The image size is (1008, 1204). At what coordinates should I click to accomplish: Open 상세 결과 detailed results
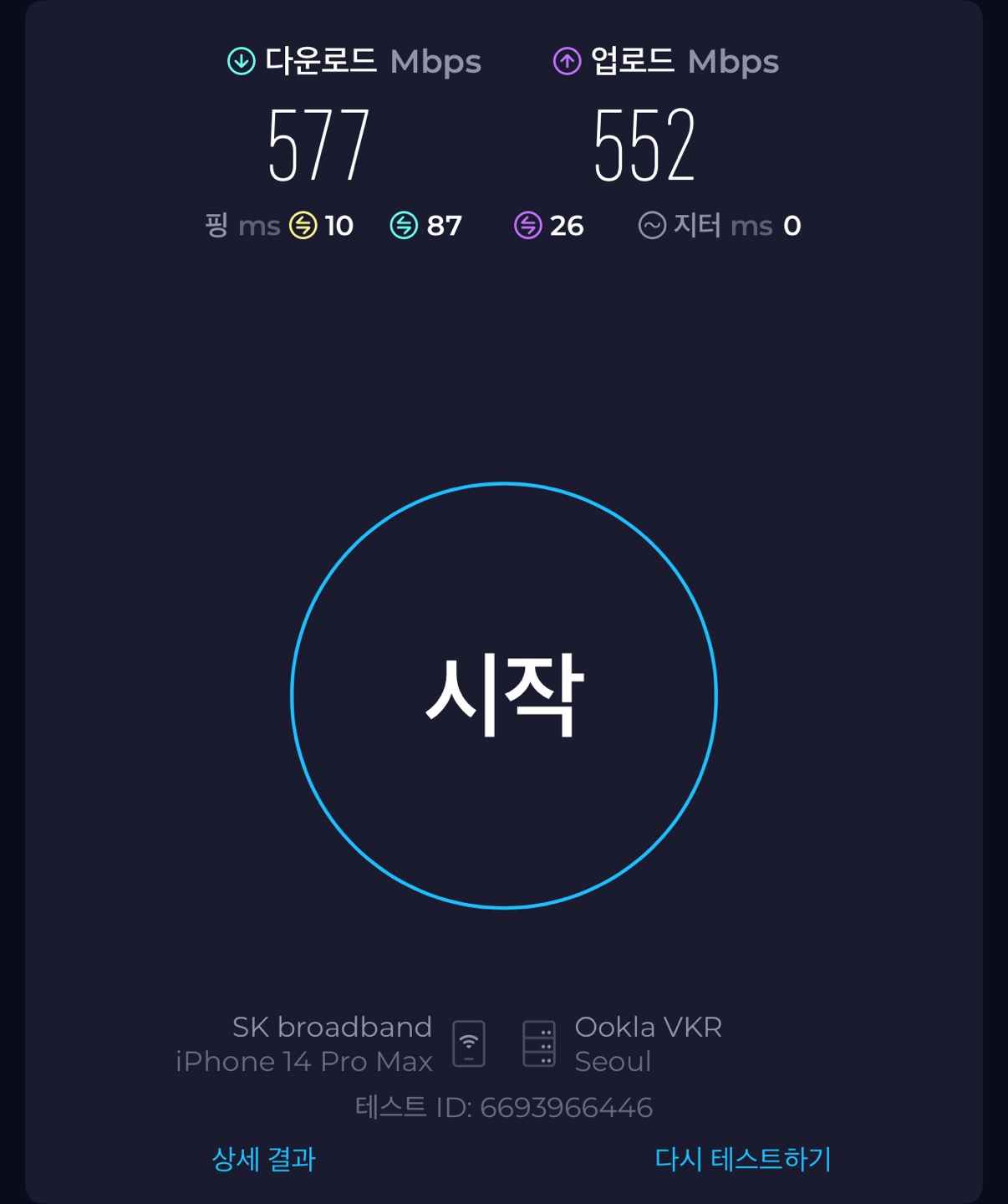[x=263, y=1159]
